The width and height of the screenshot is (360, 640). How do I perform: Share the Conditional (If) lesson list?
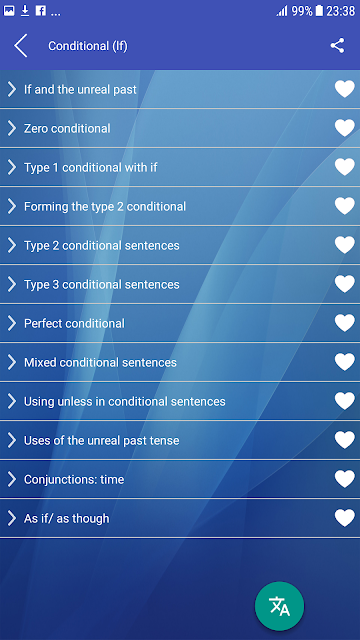(x=337, y=46)
